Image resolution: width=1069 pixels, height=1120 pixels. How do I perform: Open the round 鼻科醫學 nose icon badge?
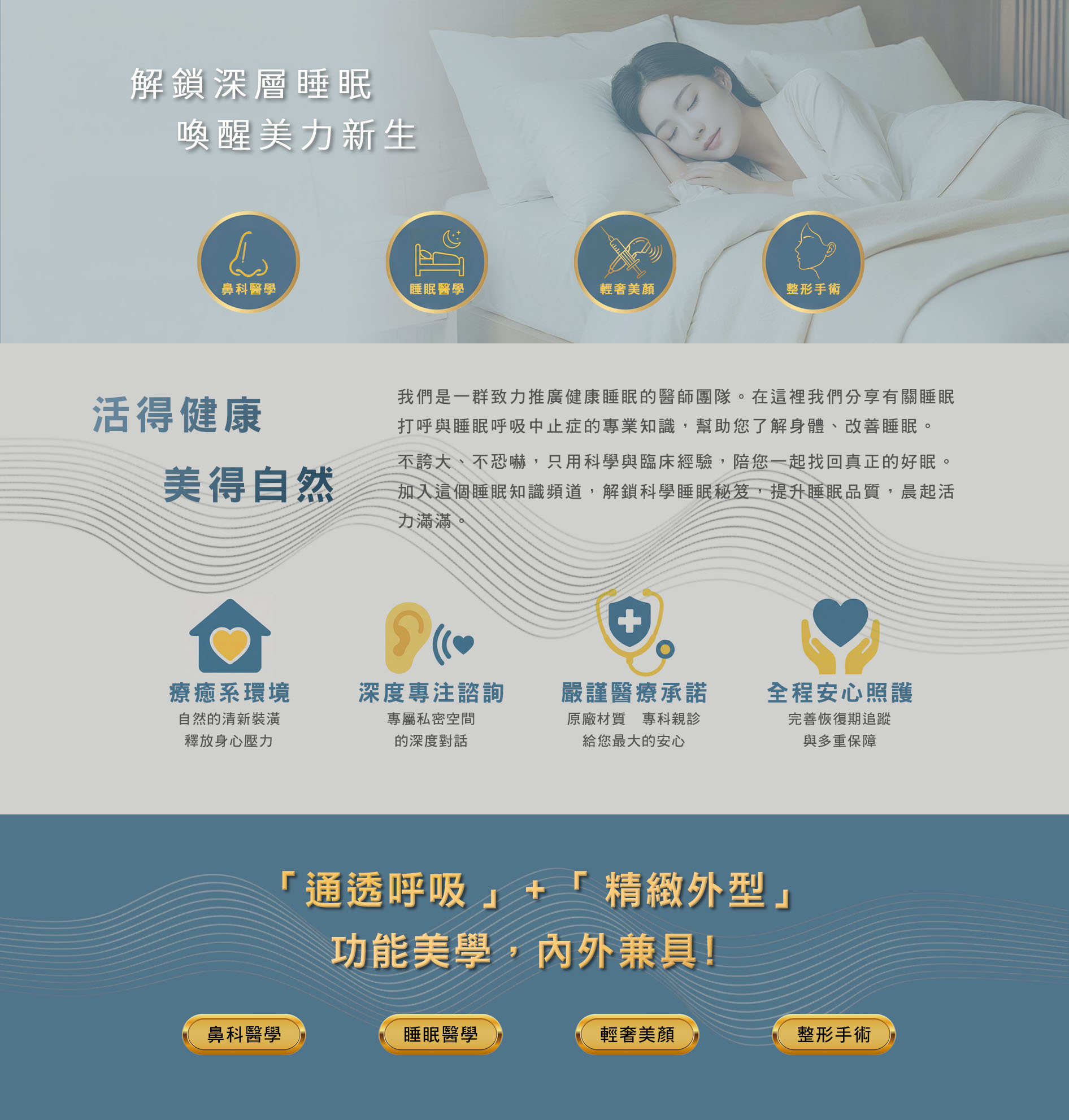click(249, 262)
